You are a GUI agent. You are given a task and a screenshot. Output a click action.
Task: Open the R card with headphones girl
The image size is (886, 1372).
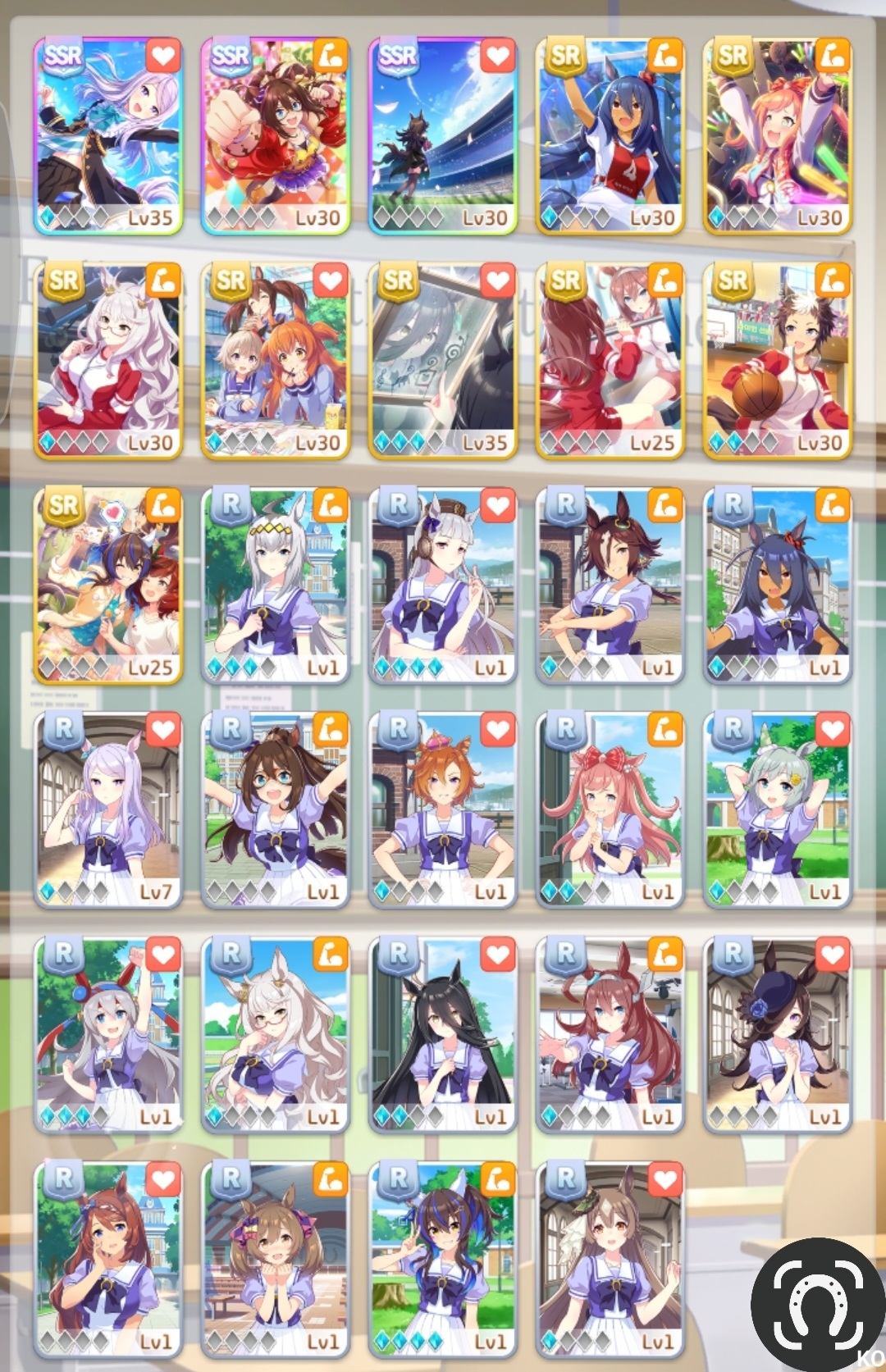pos(442,585)
